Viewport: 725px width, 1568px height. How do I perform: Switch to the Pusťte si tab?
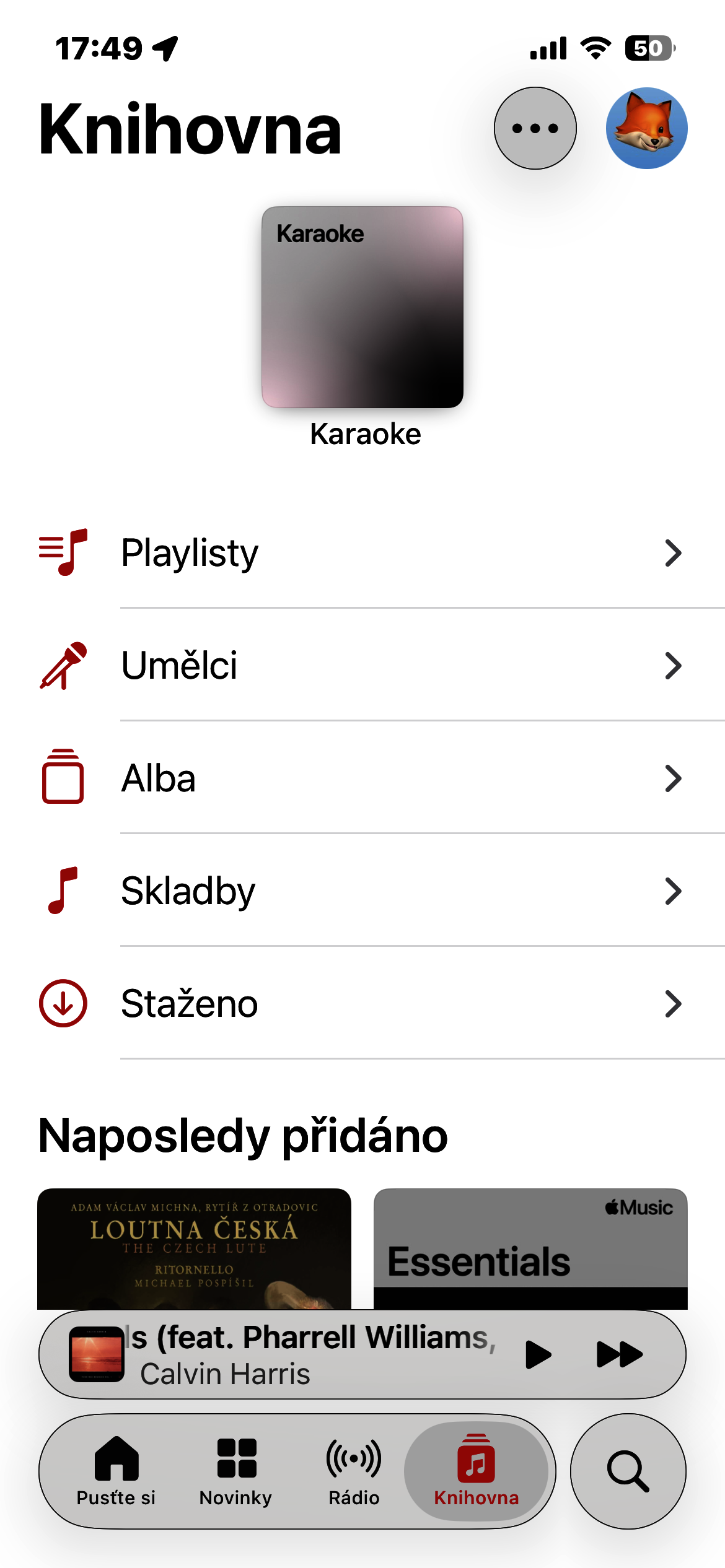tap(116, 1471)
